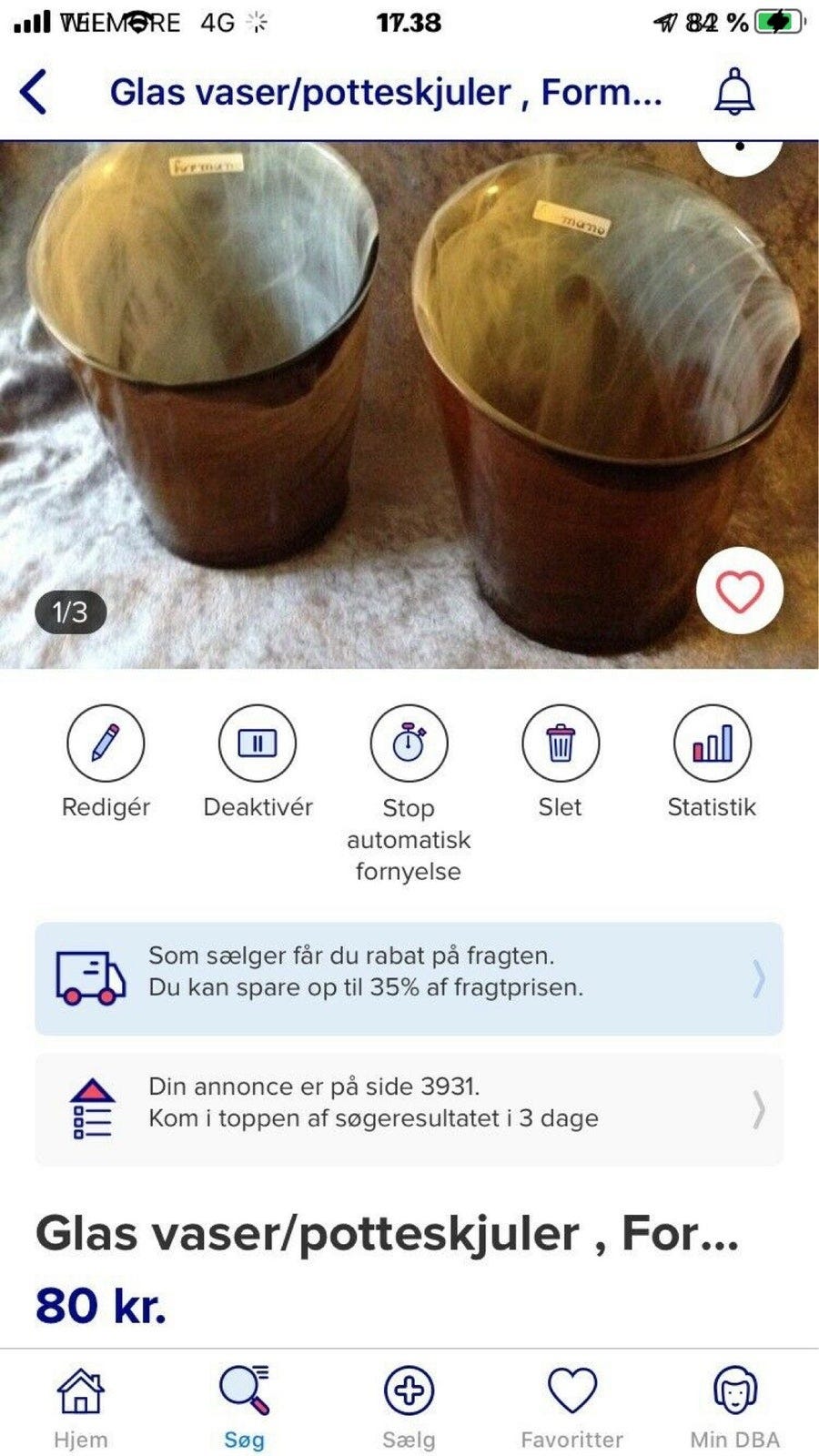Deactivate the listing with Deaktivér

click(x=258, y=743)
